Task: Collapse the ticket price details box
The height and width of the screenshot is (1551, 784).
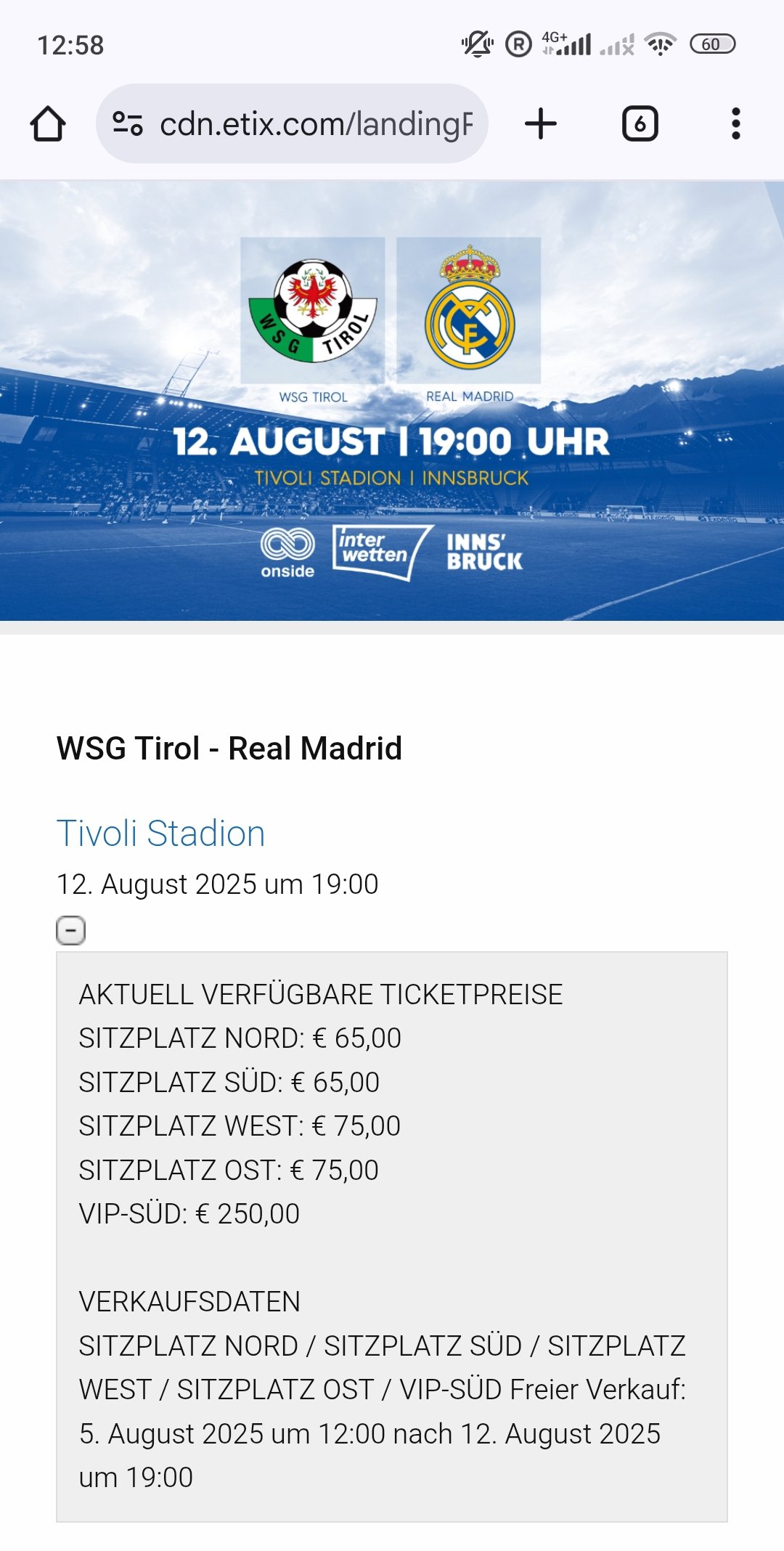Action: click(x=71, y=930)
